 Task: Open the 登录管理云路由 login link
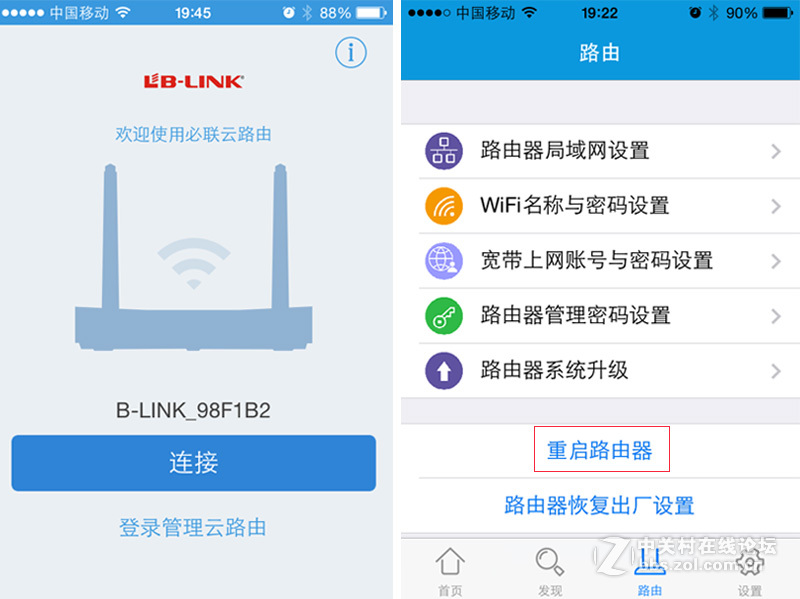[193, 527]
